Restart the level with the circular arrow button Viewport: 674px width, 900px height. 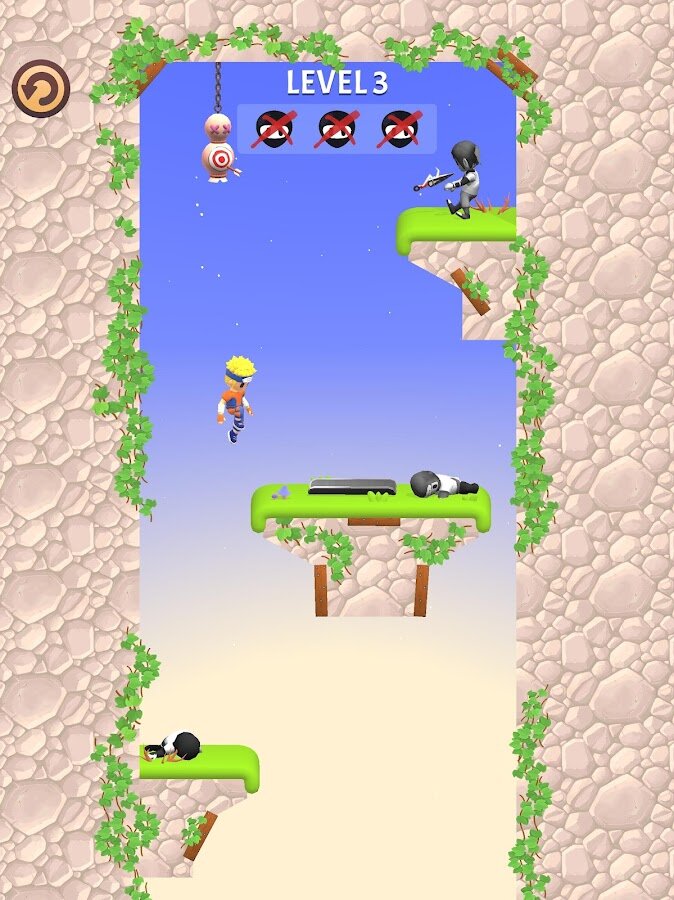[41, 89]
